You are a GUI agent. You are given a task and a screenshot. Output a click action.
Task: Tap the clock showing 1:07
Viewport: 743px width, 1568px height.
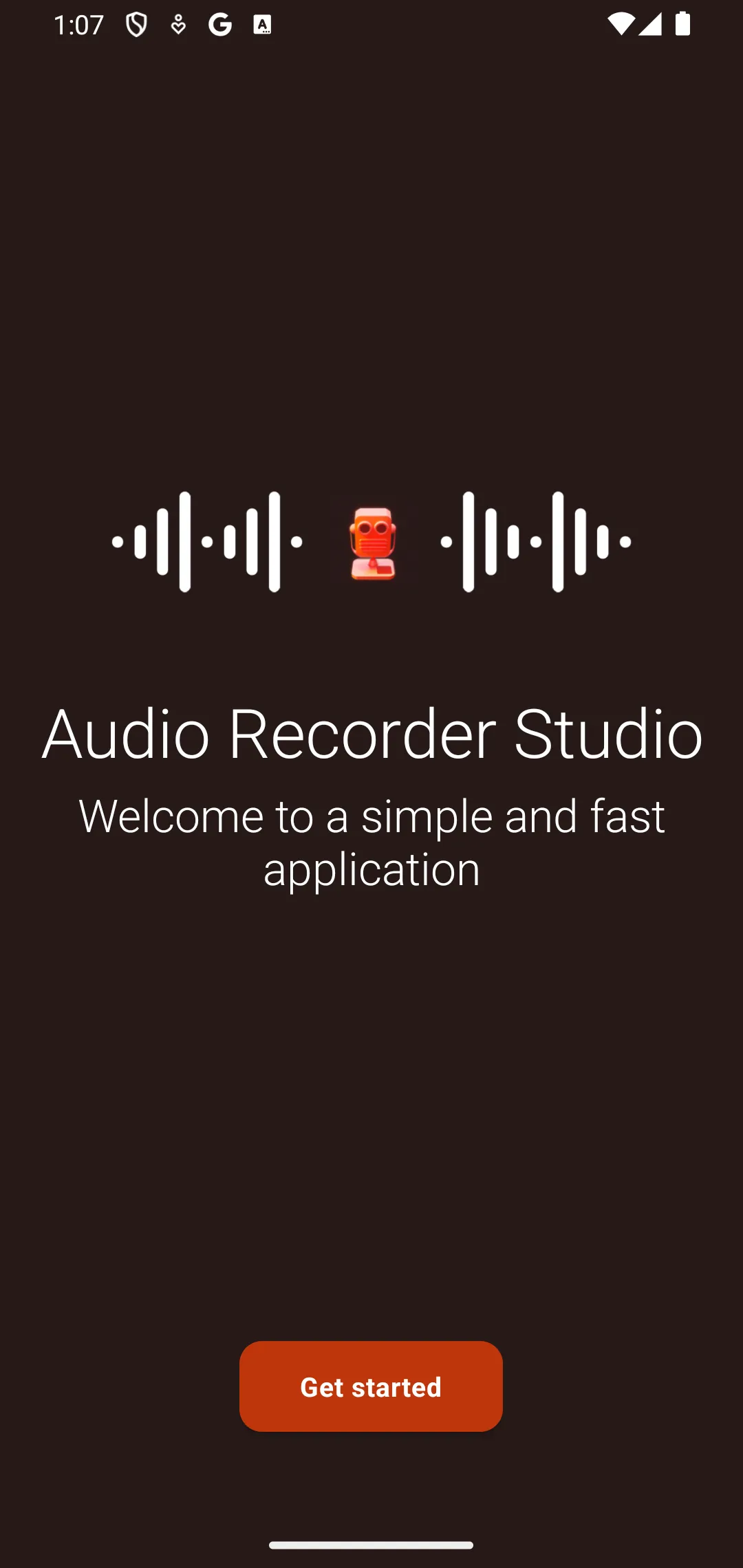[78, 25]
